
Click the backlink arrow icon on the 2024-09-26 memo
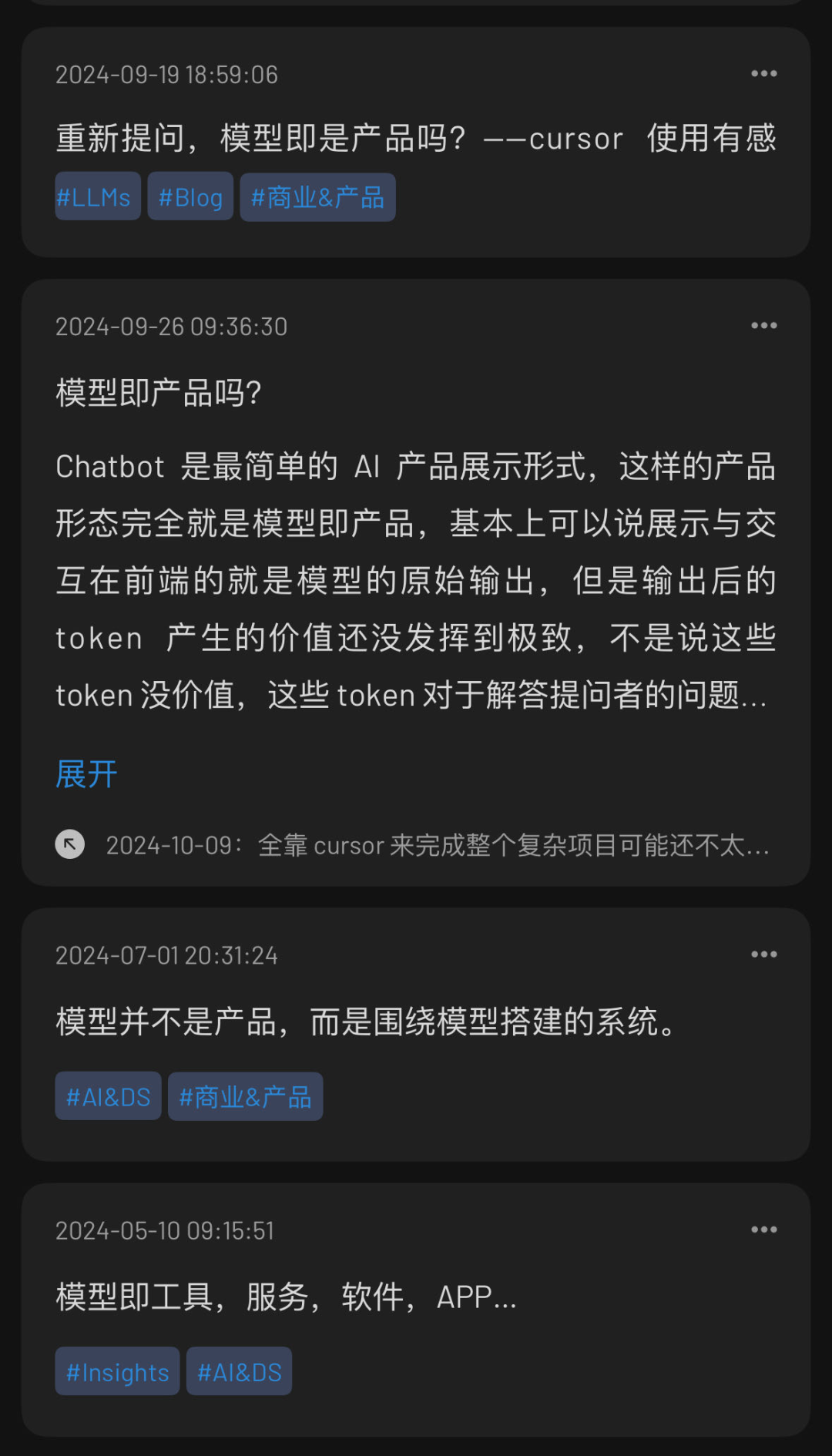tap(70, 845)
